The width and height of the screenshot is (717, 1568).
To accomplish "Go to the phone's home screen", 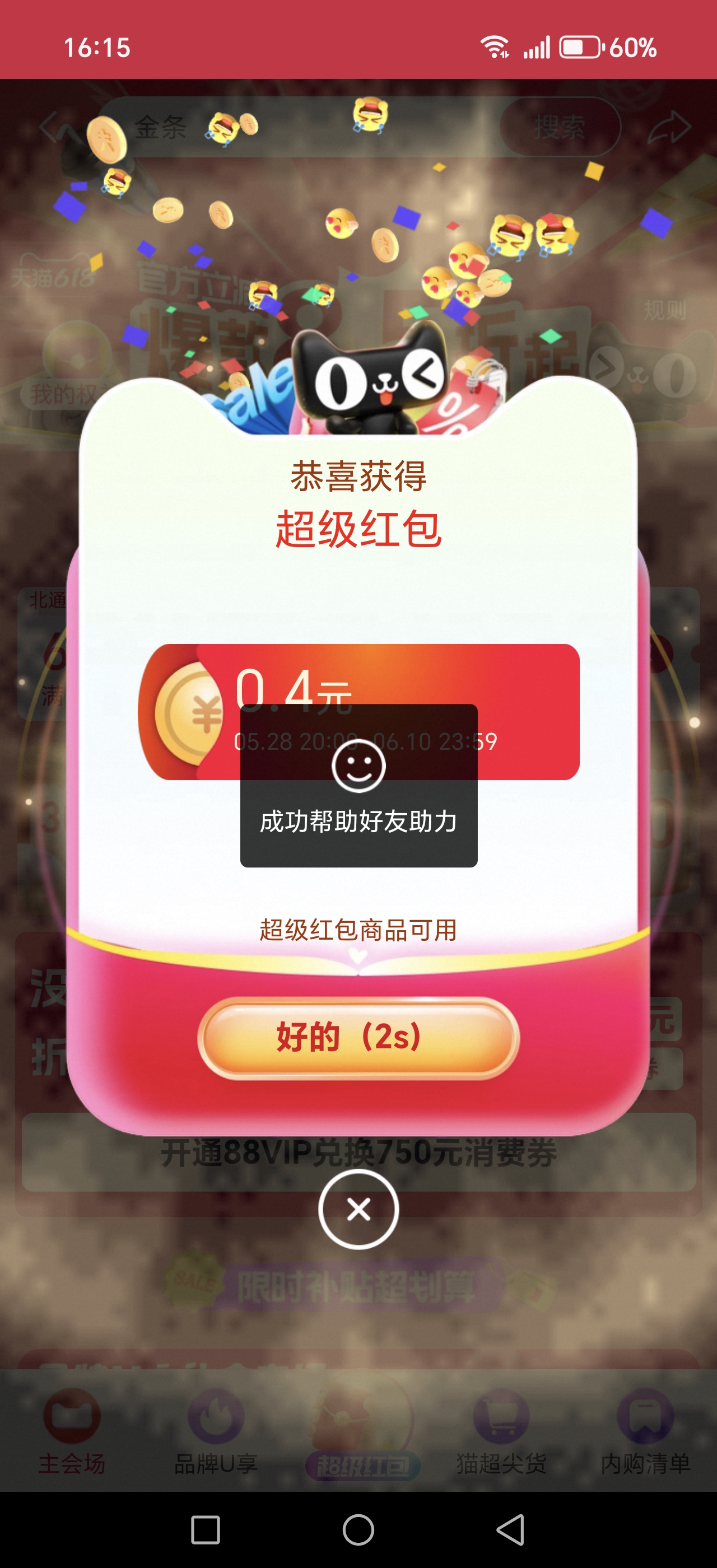I will [358, 1529].
